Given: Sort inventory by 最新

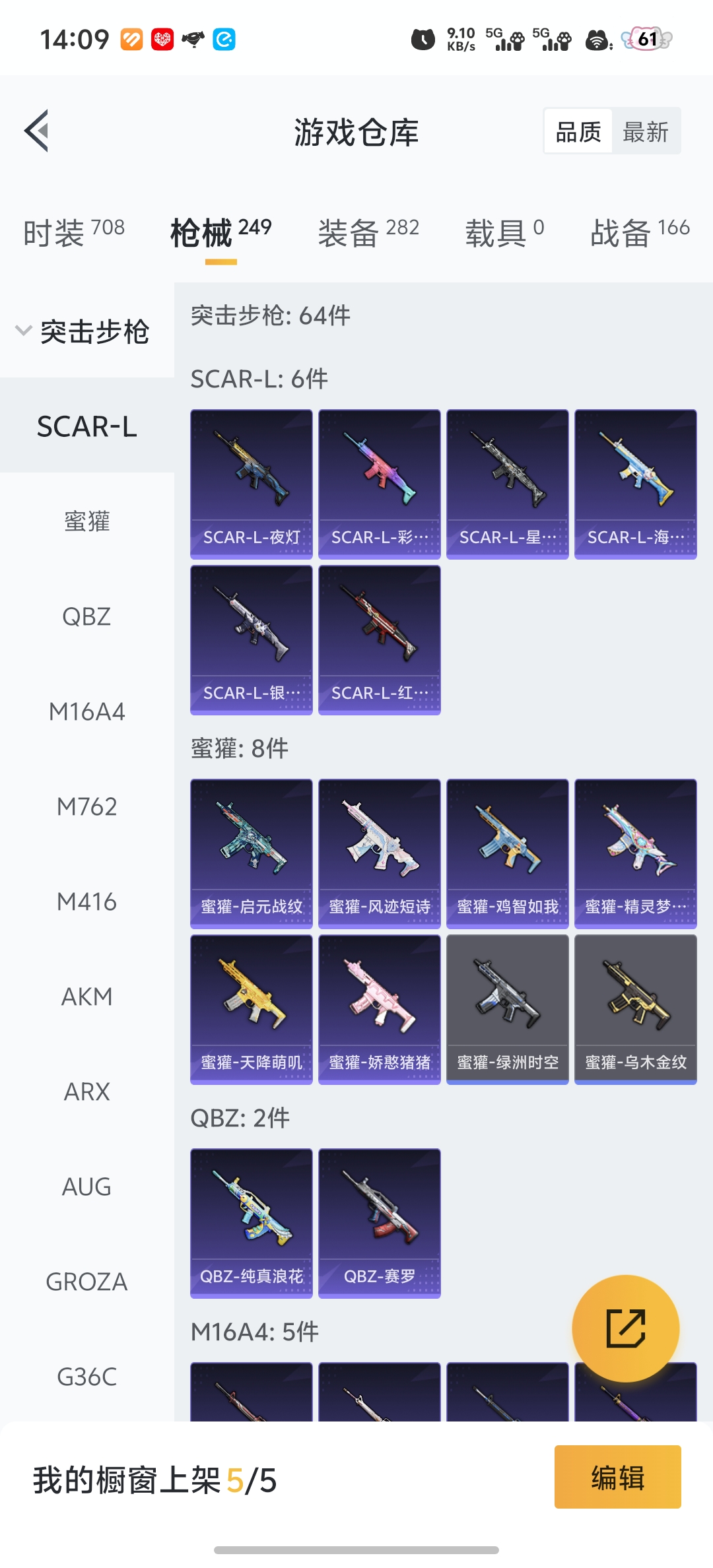Looking at the screenshot, I should (645, 132).
